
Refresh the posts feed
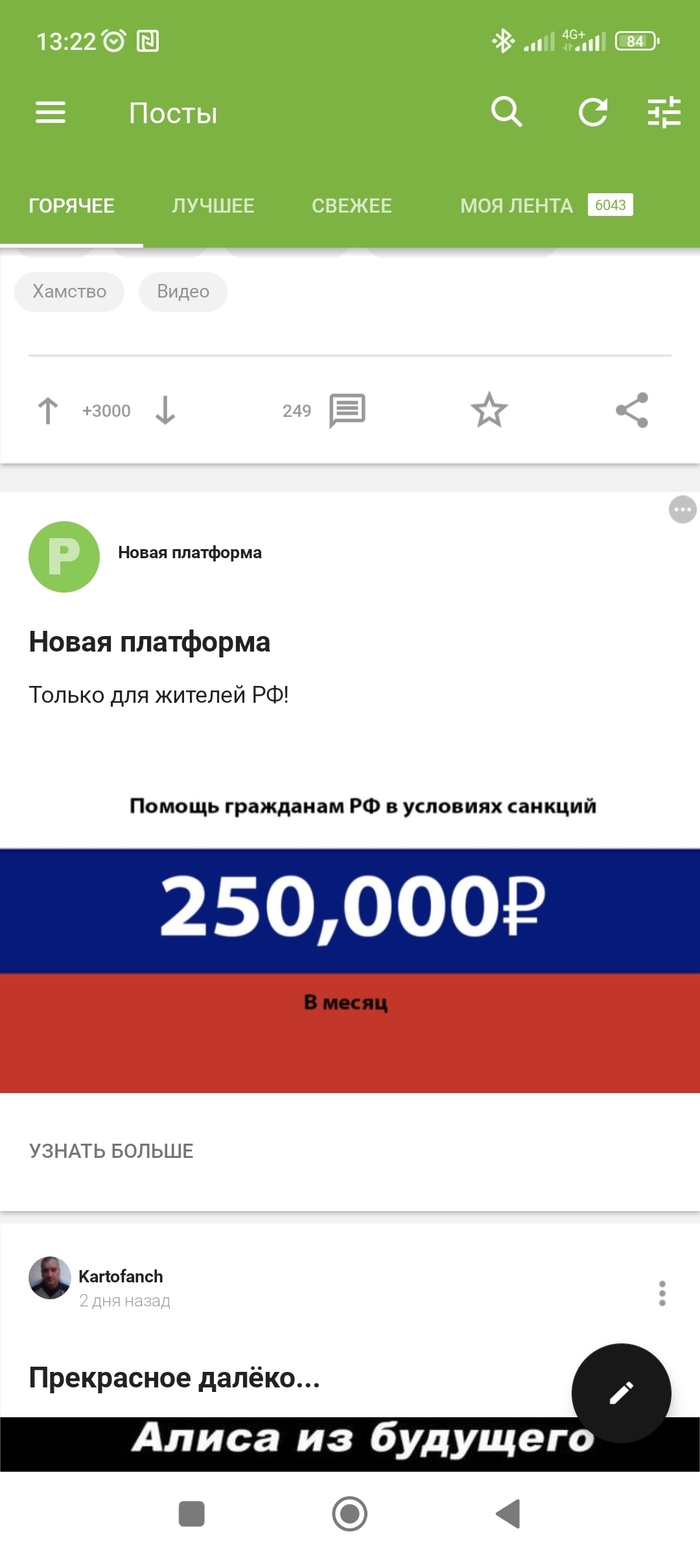(x=593, y=112)
